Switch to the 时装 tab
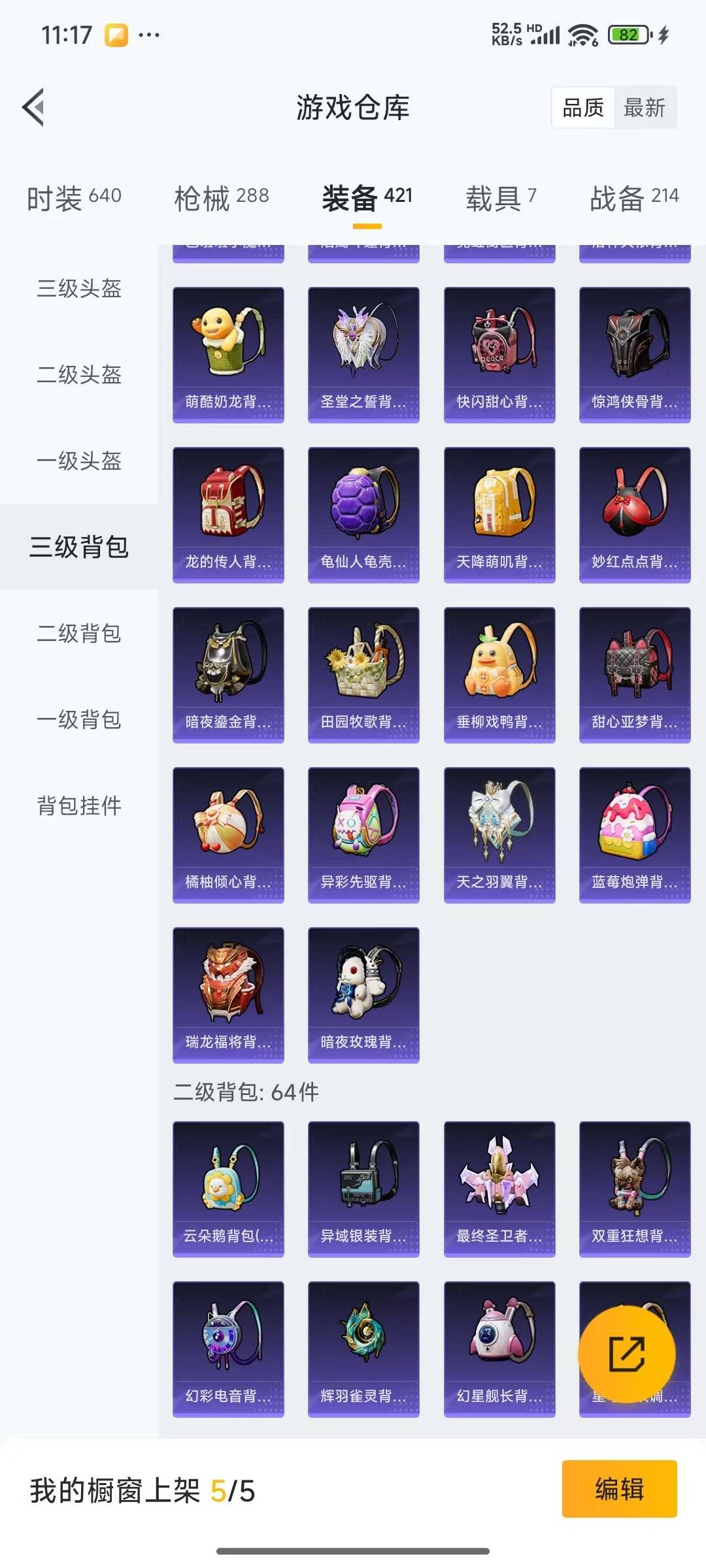 (x=74, y=198)
